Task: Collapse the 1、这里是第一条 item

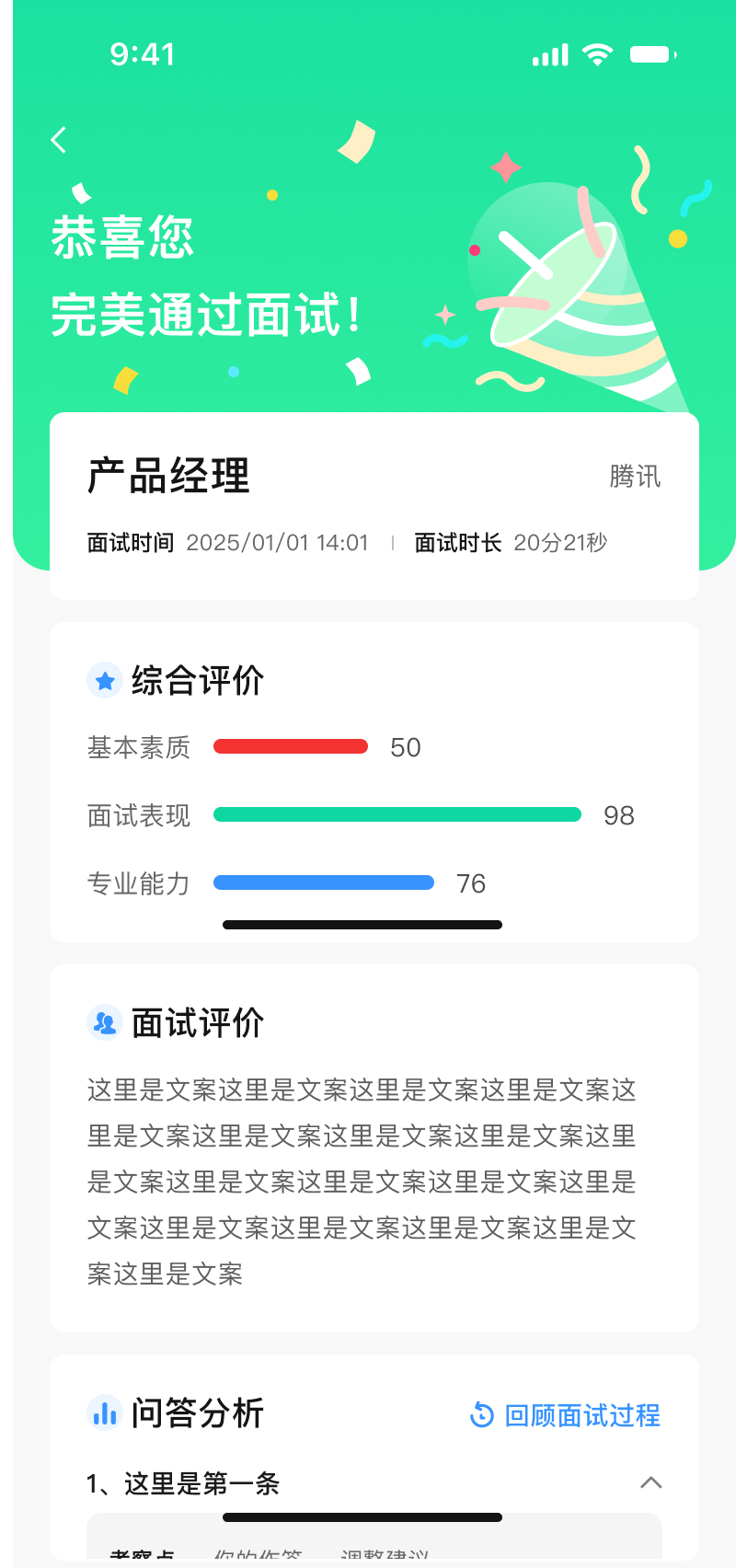Action: pos(650,1482)
